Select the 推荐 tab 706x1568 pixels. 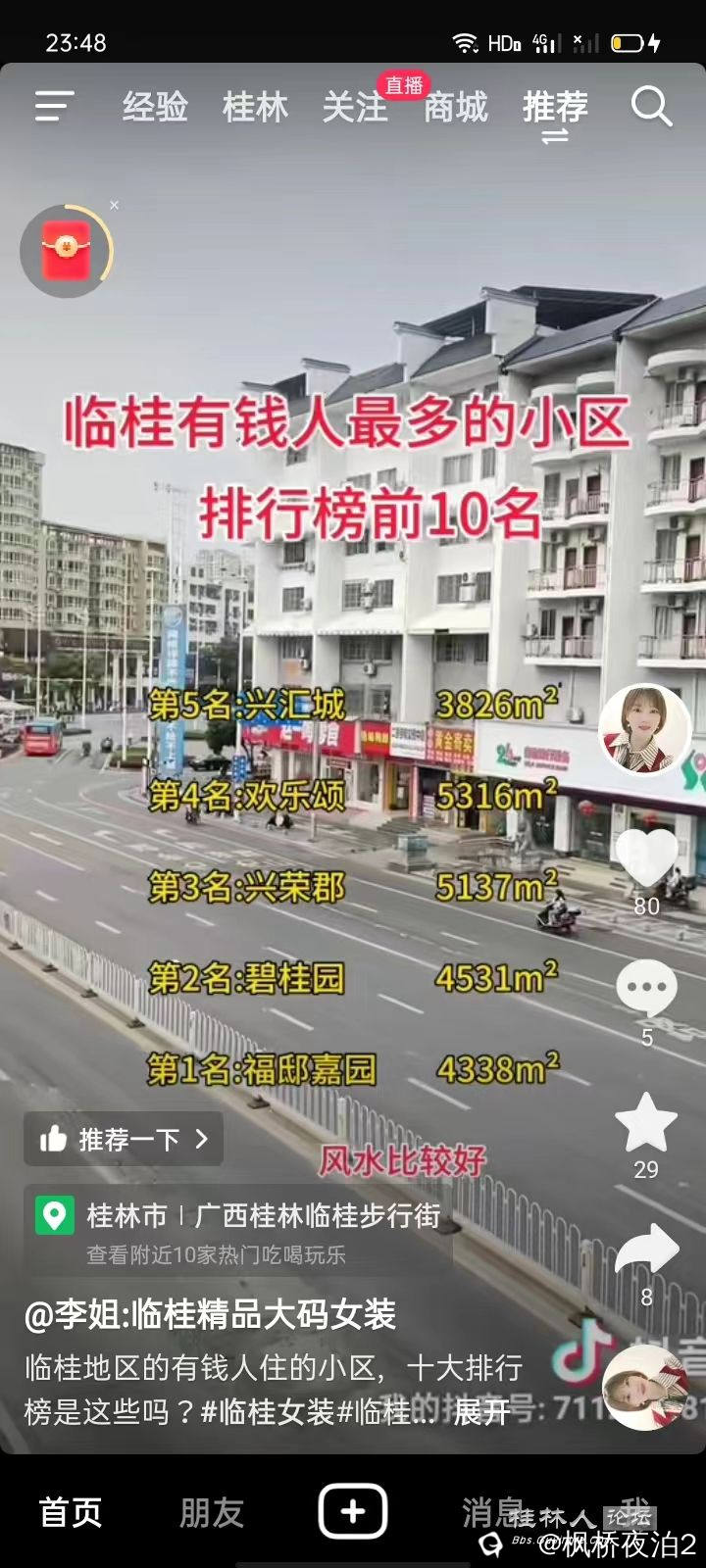pos(555,107)
